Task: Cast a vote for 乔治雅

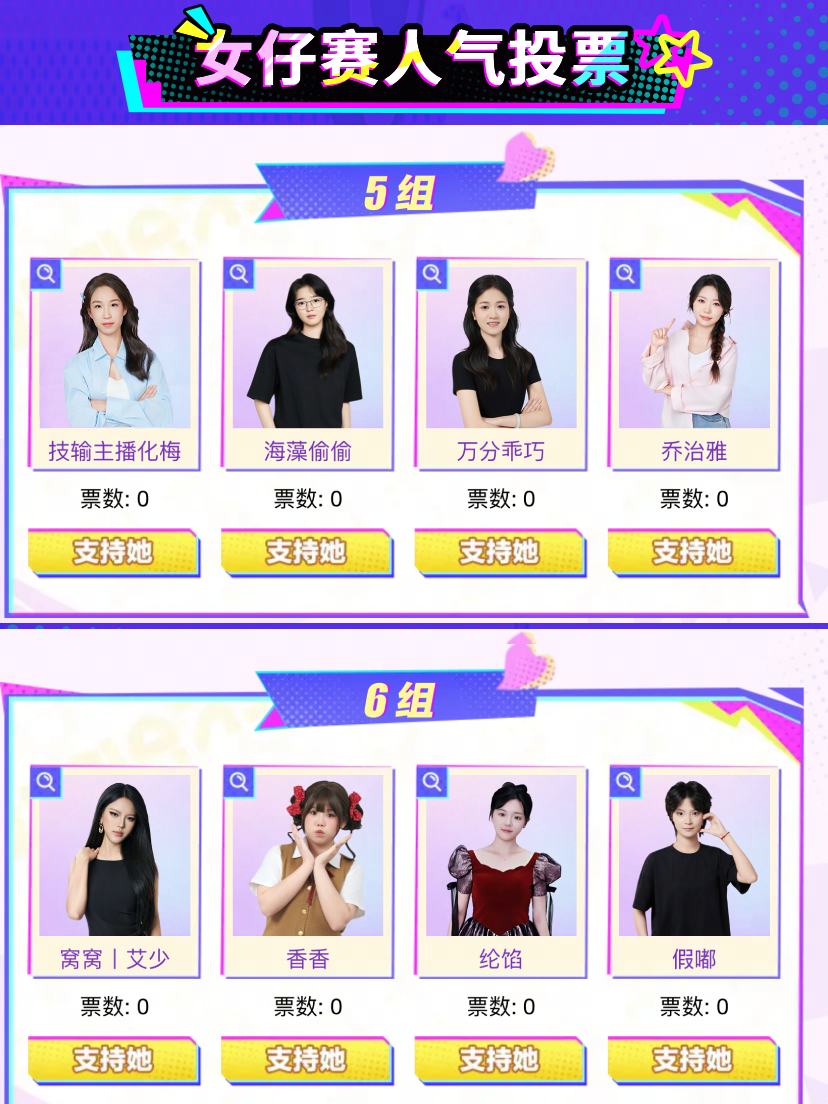Action: 692,552
